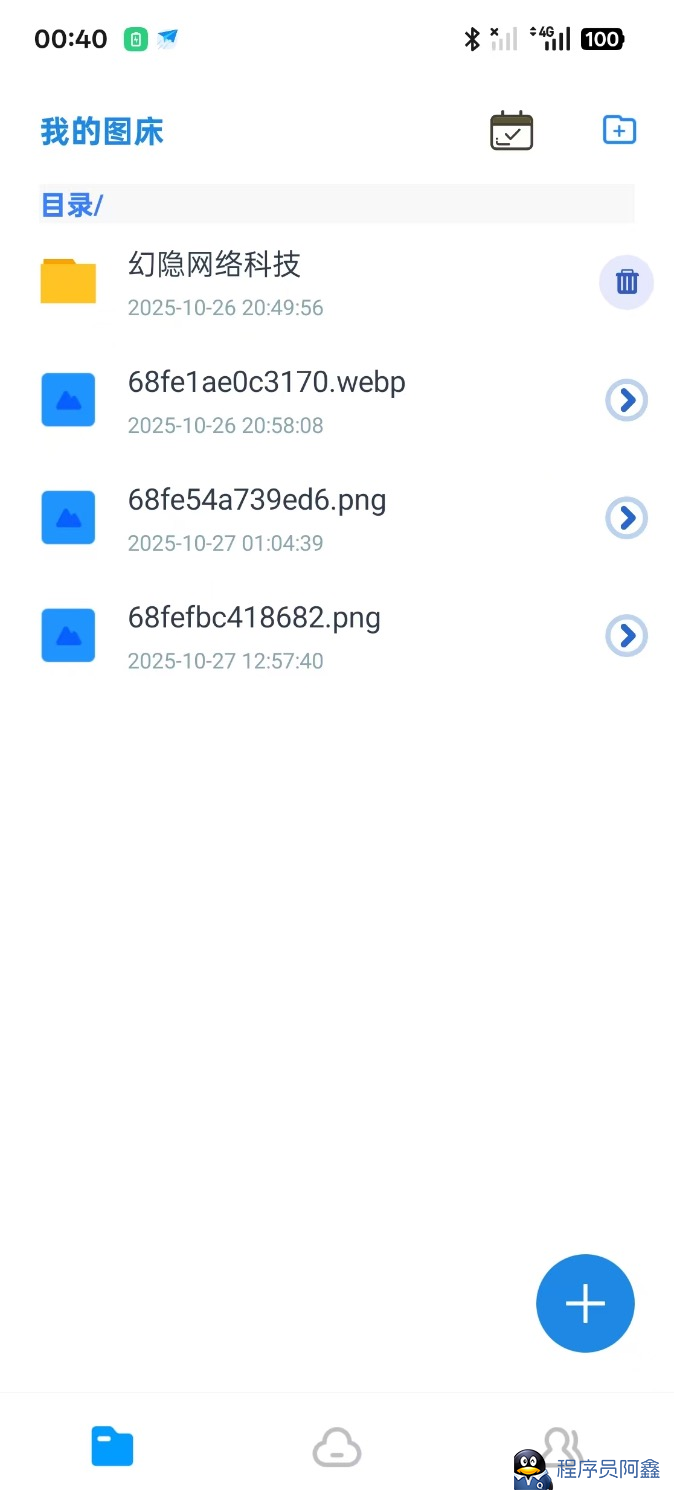Open the calendar check icon

point(511,131)
